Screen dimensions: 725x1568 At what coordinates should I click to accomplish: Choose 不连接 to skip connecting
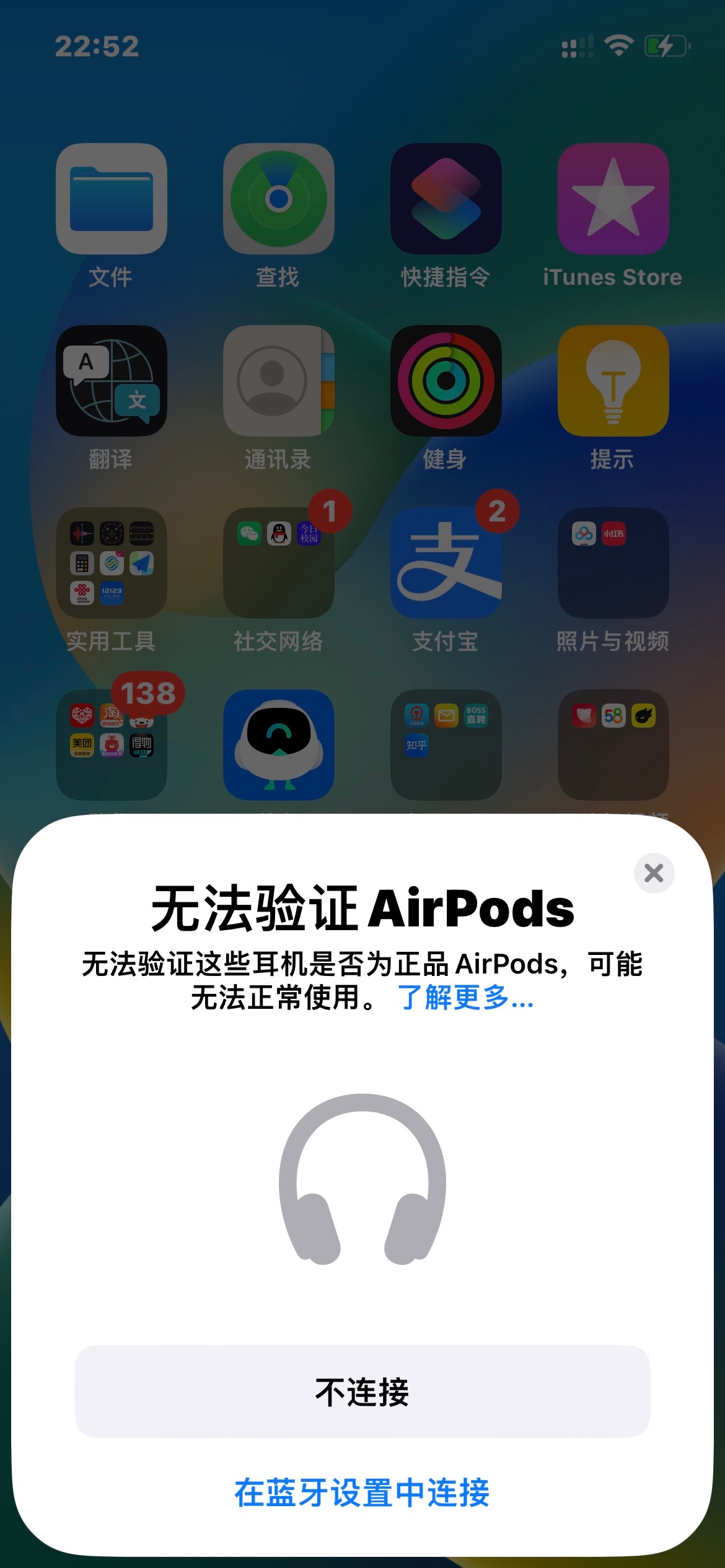click(x=362, y=1392)
